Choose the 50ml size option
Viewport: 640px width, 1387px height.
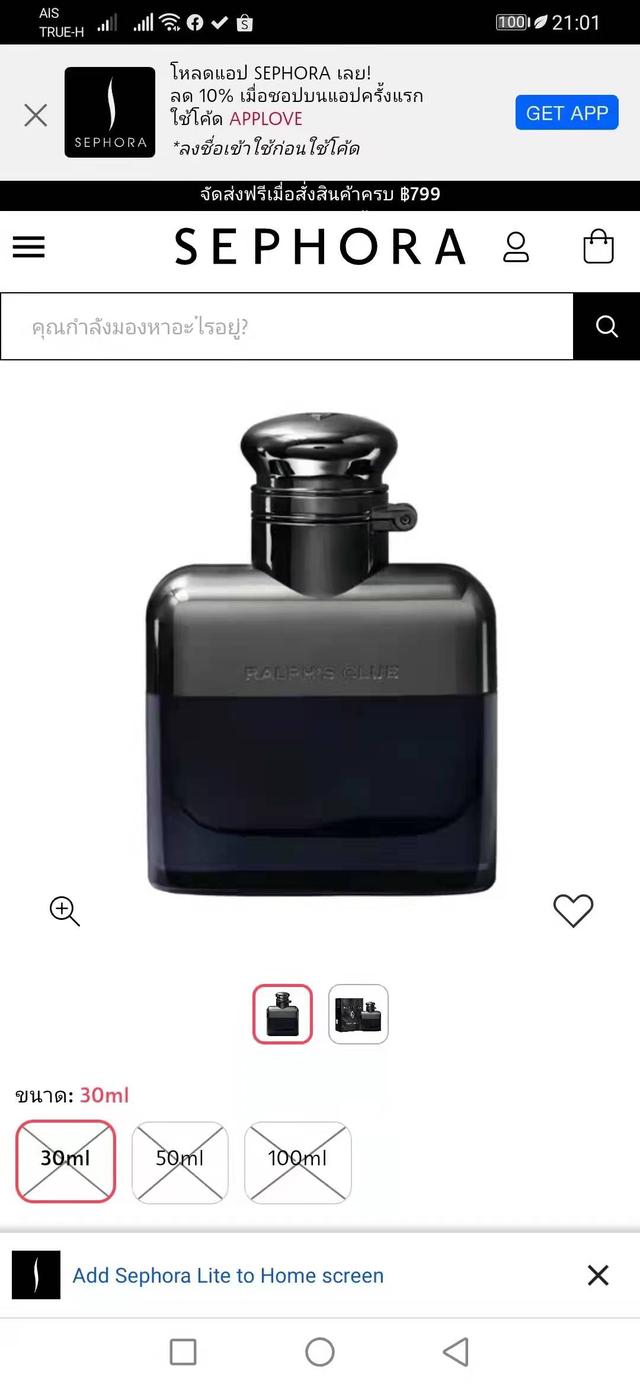click(x=180, y=1160)
